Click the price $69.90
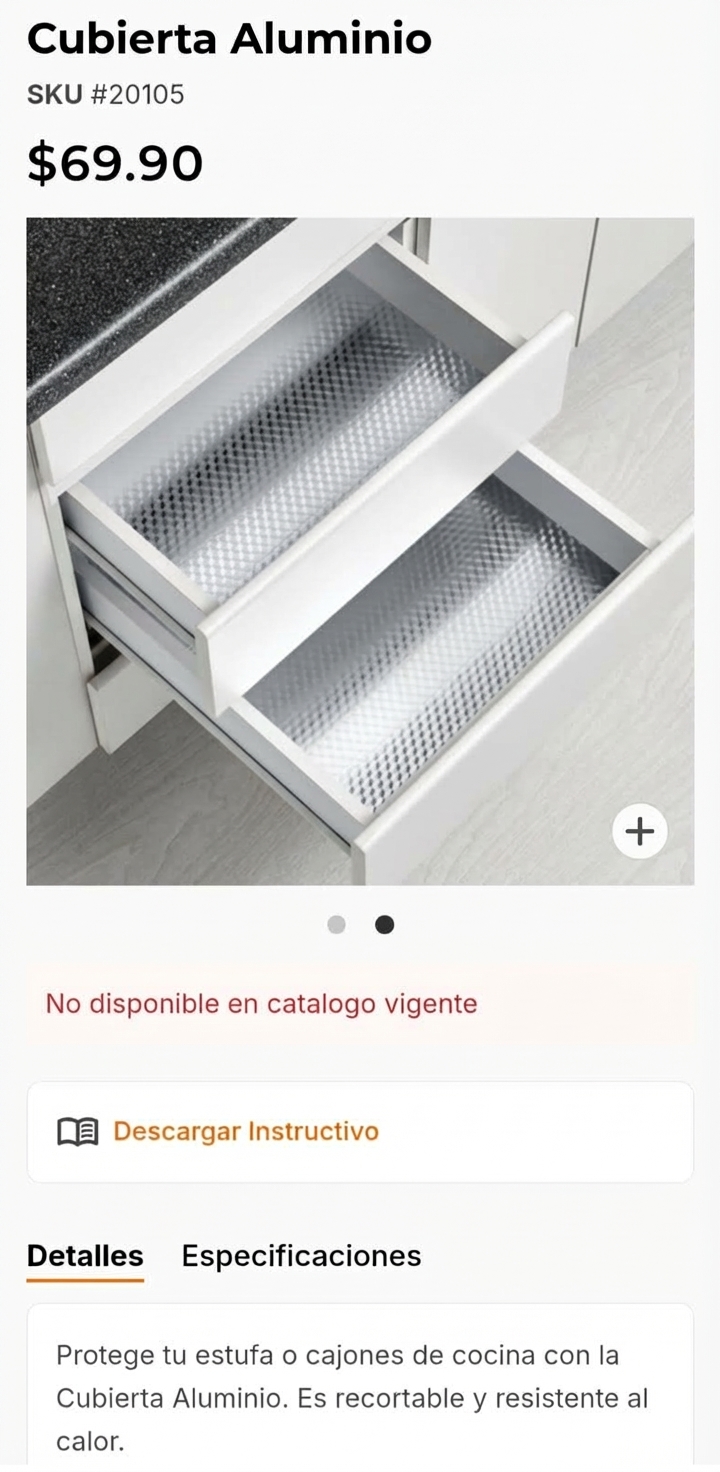The width and height of the screenshot is (720, 1472). pyautogui.click(x=116, y=163)
